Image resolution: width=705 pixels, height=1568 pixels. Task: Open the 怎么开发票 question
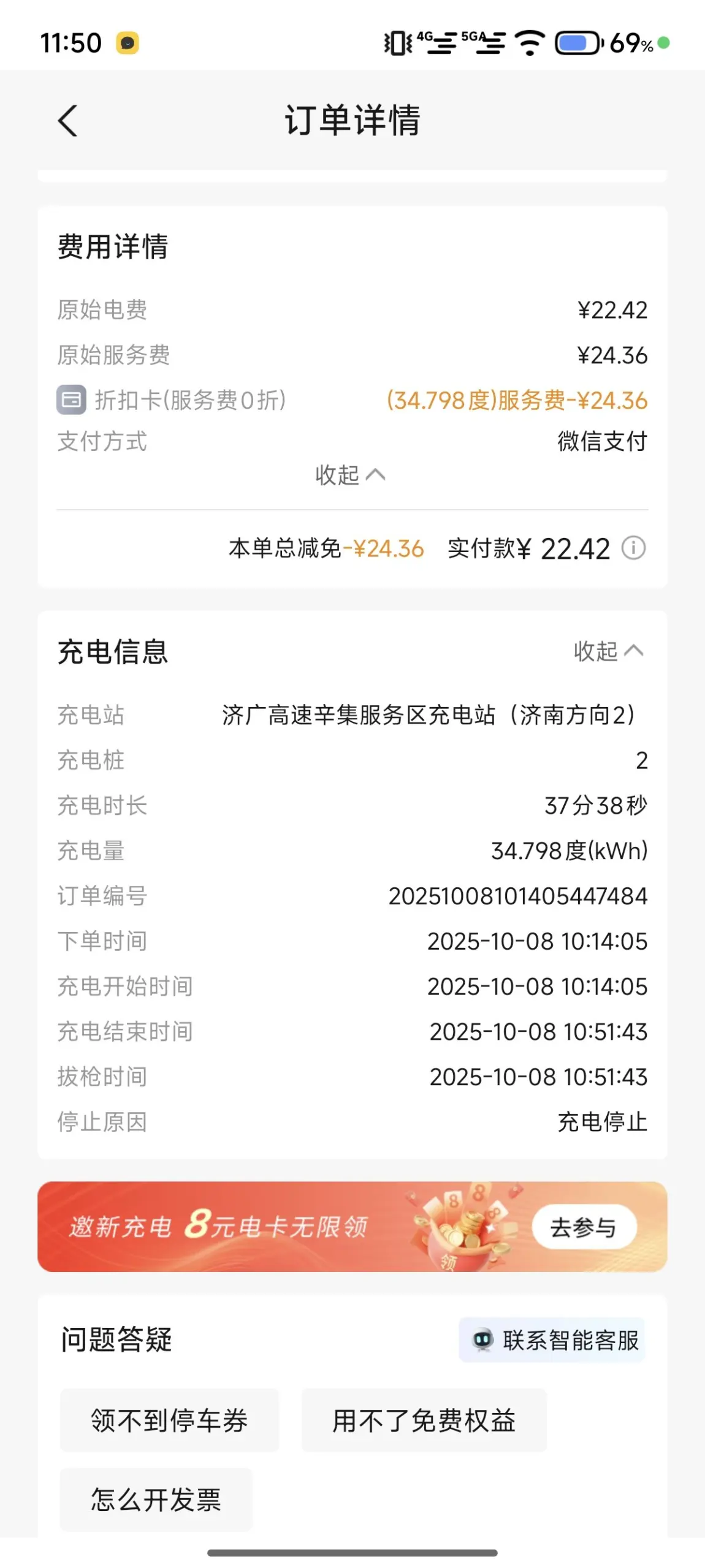coord(156,1499)
